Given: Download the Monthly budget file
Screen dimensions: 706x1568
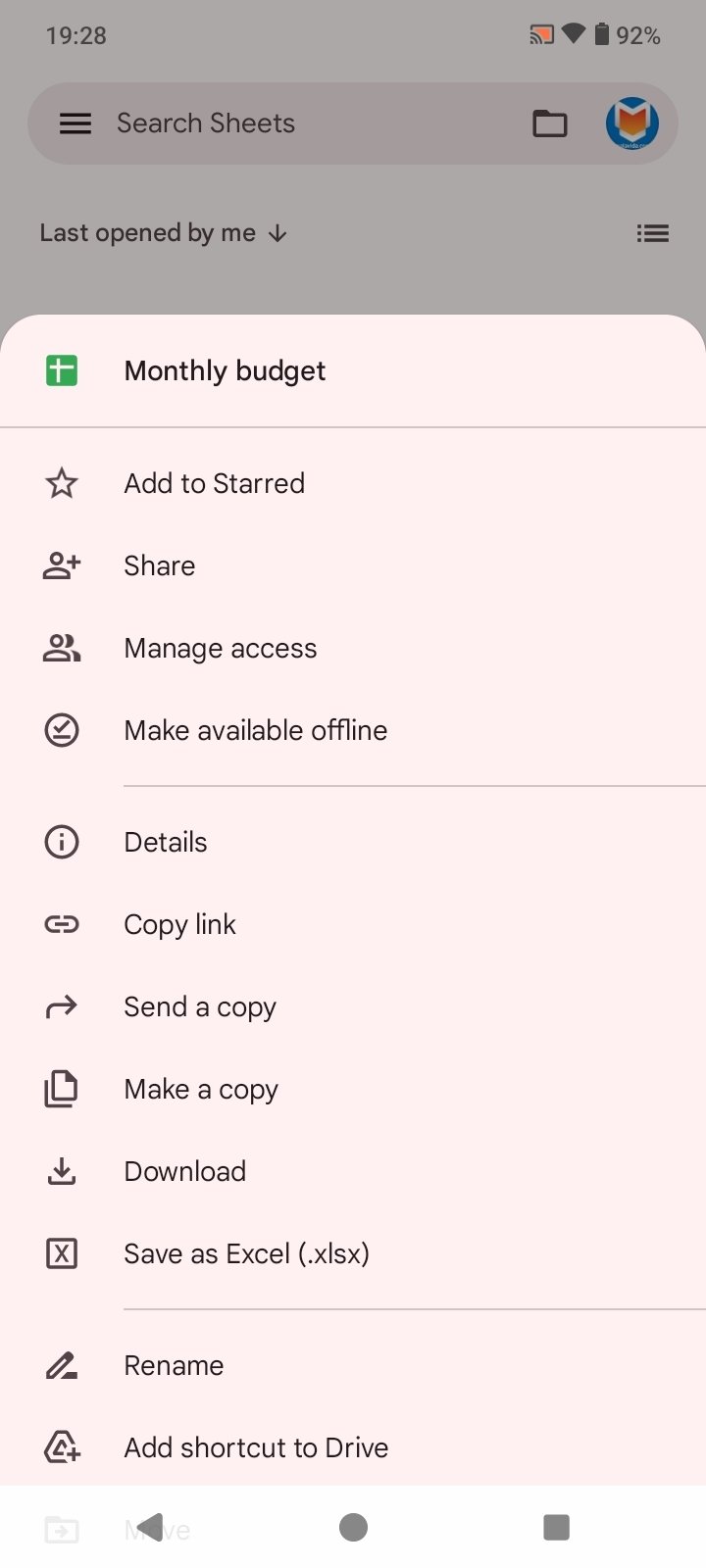Looking at the screenshot, I should point(184,1171).
